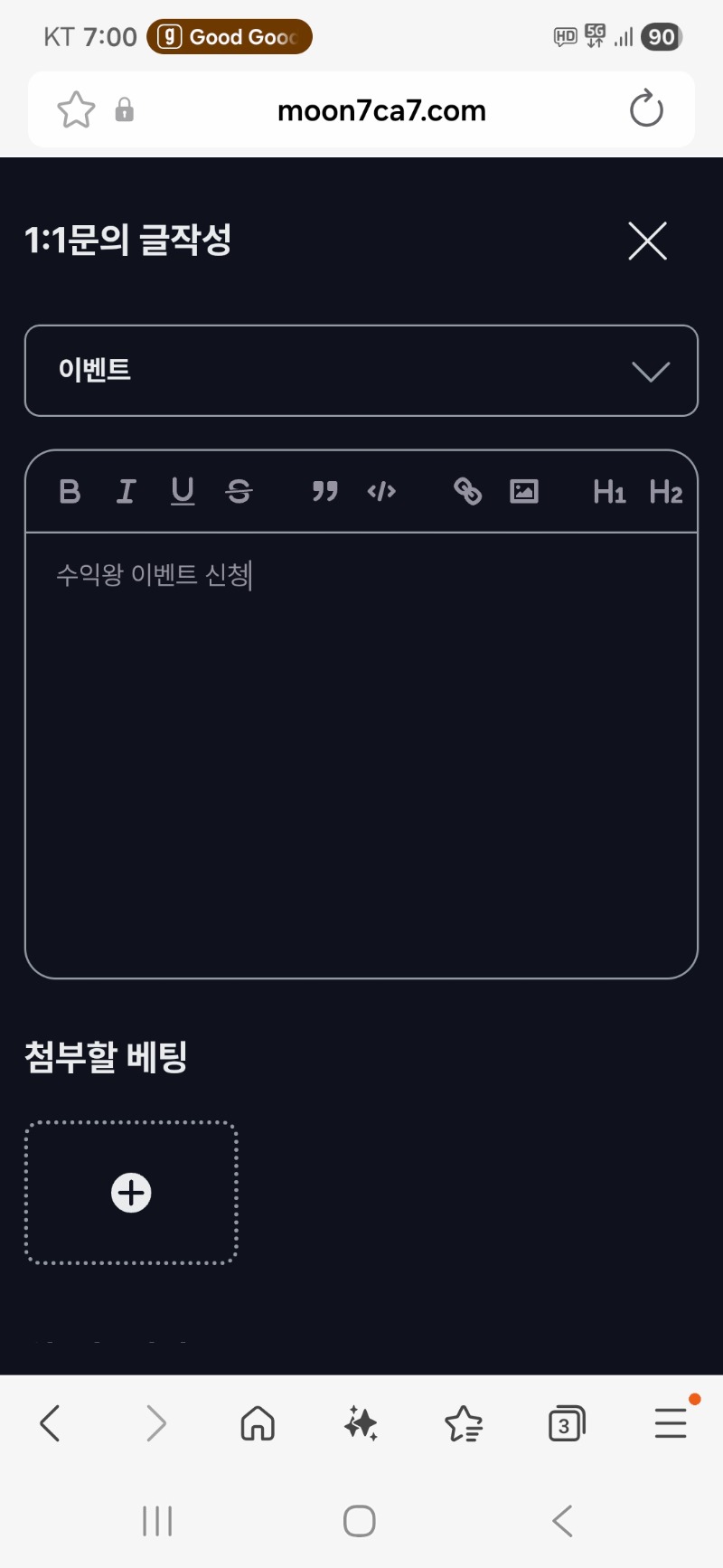Image resolution: width=723 pixels, height=1568 pixels.
Task: Apply H1 heading style
Action: click(609, 492)
